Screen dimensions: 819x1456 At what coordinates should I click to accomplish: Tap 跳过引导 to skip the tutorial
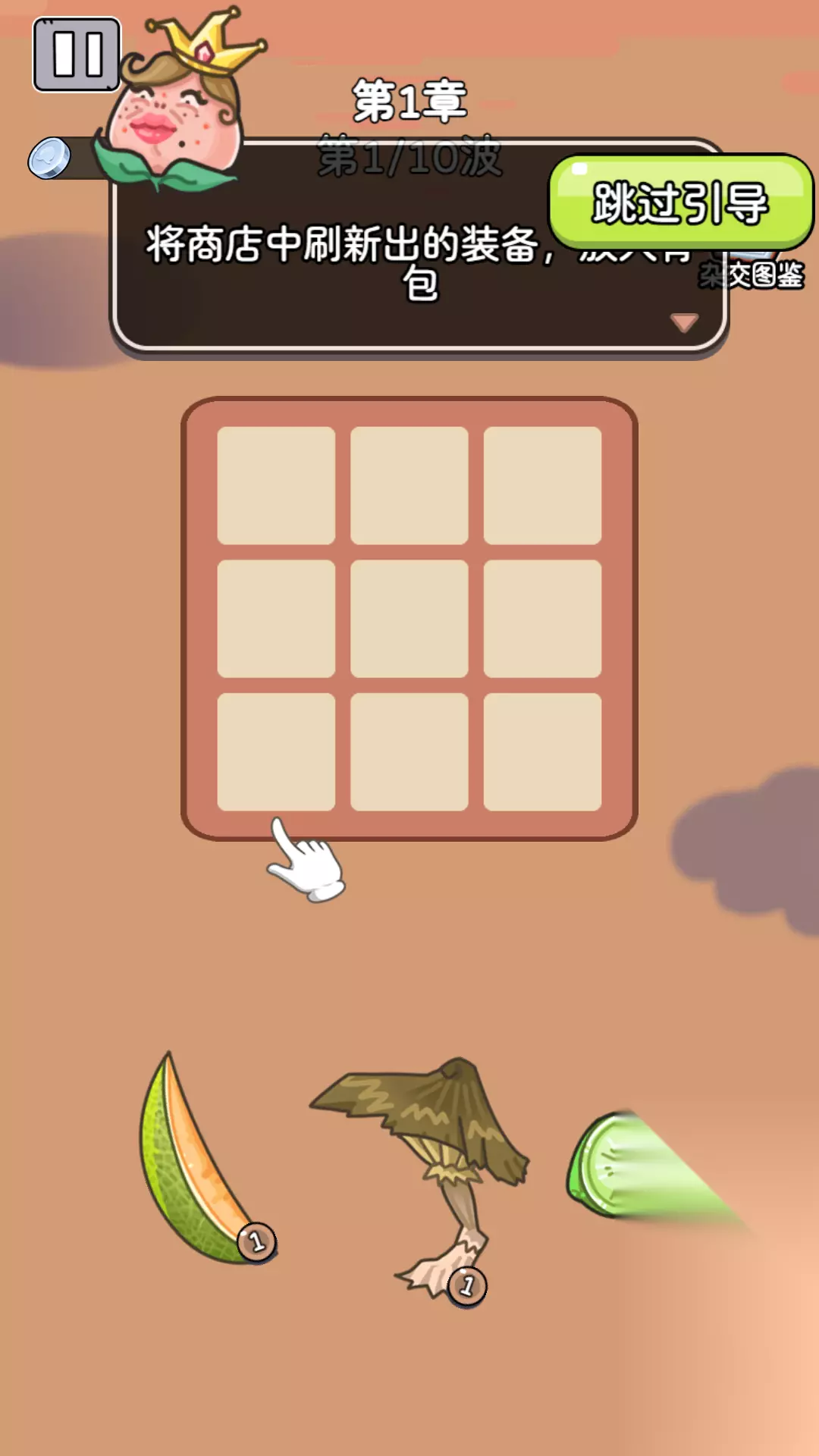(x=681, y=202)
